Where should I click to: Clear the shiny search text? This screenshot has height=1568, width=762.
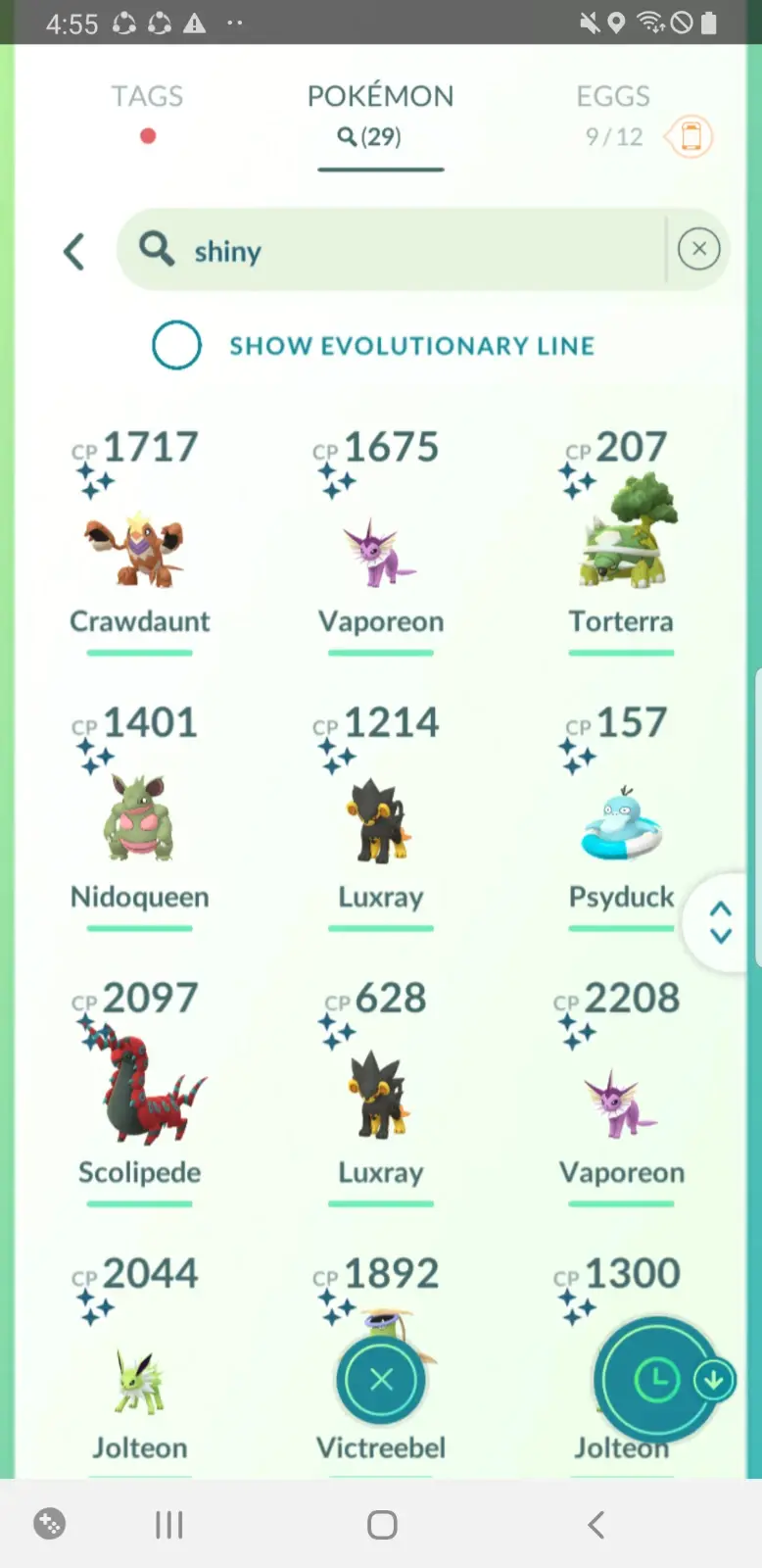(698, 249)
